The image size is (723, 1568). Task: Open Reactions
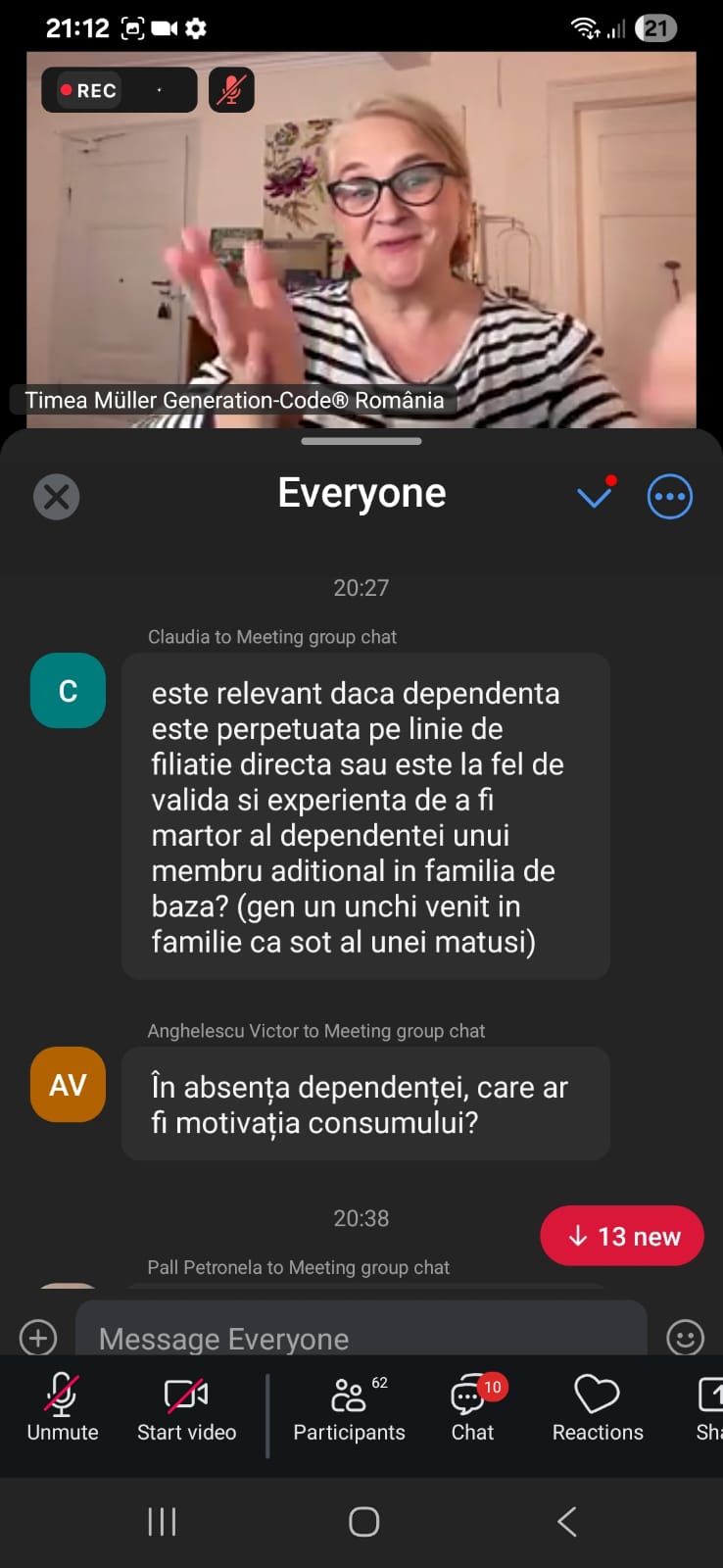pyautogui.click(x=598, y=1407)
